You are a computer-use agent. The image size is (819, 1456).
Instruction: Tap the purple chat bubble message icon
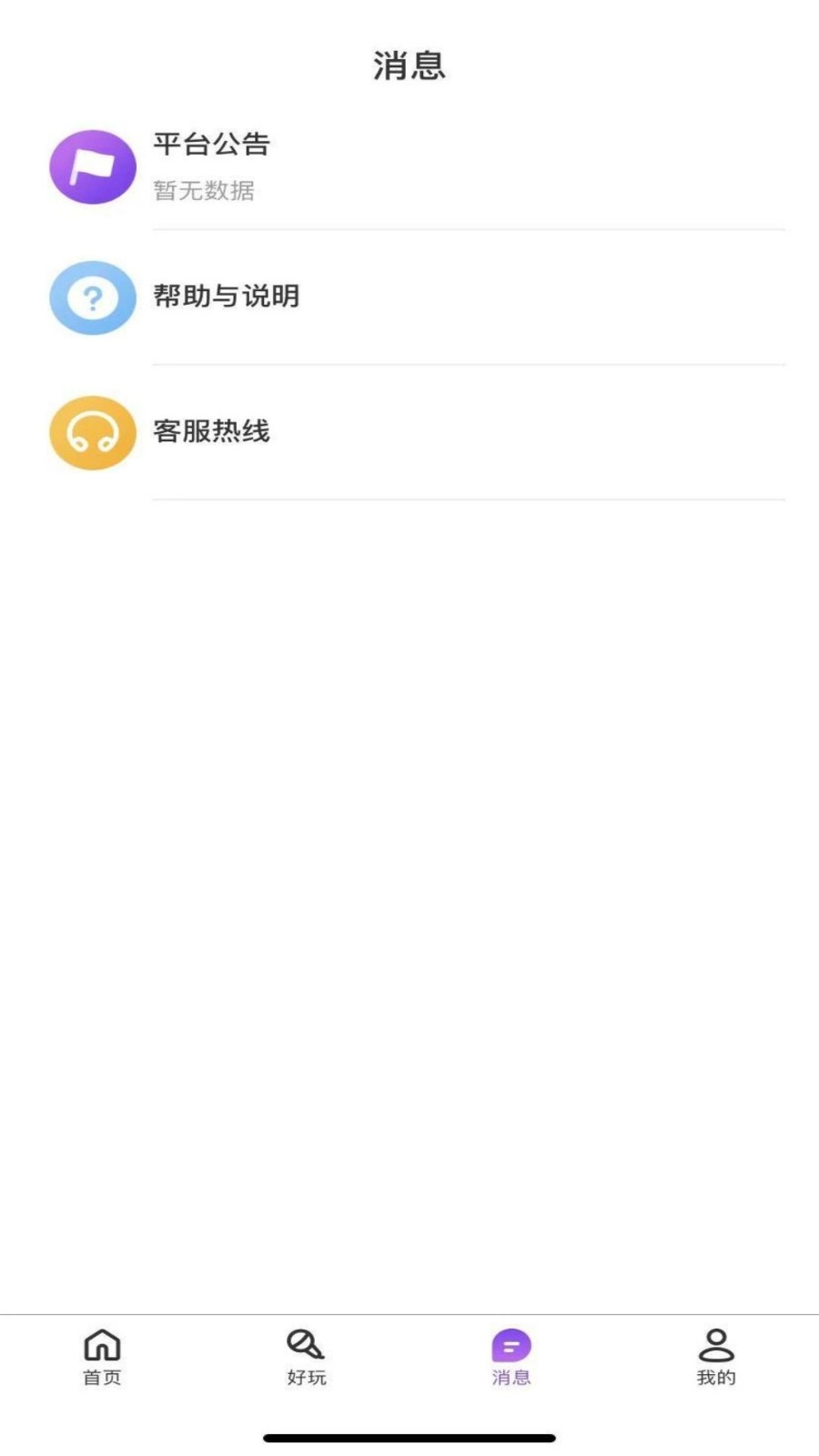511,1344
